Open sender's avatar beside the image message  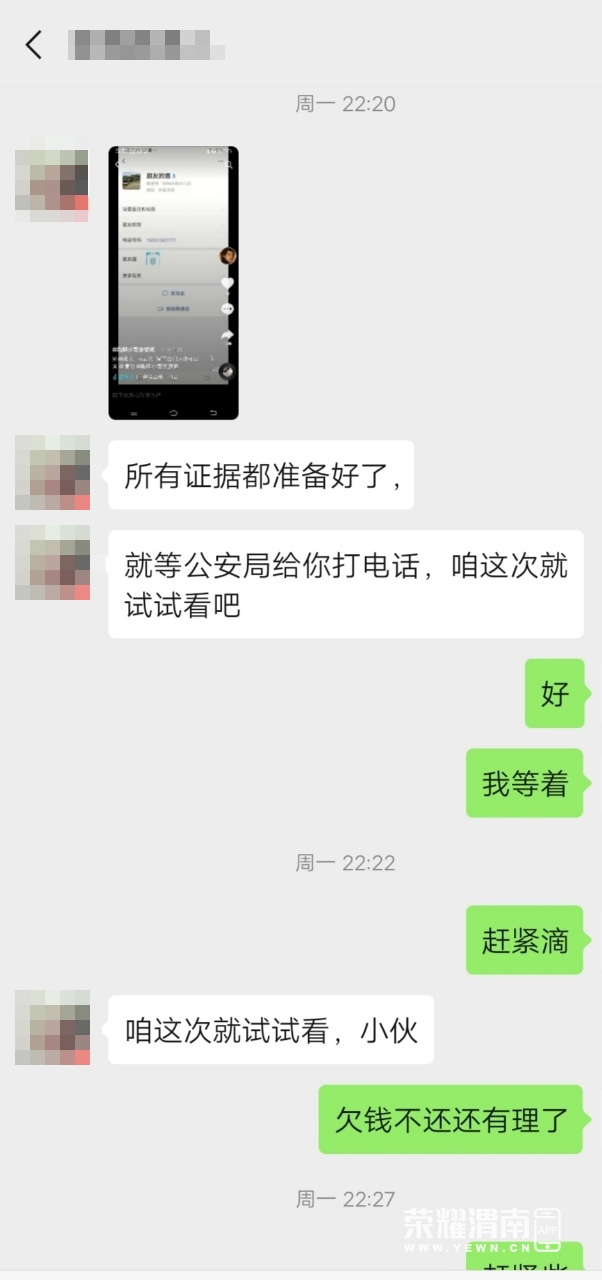[52, 185]
